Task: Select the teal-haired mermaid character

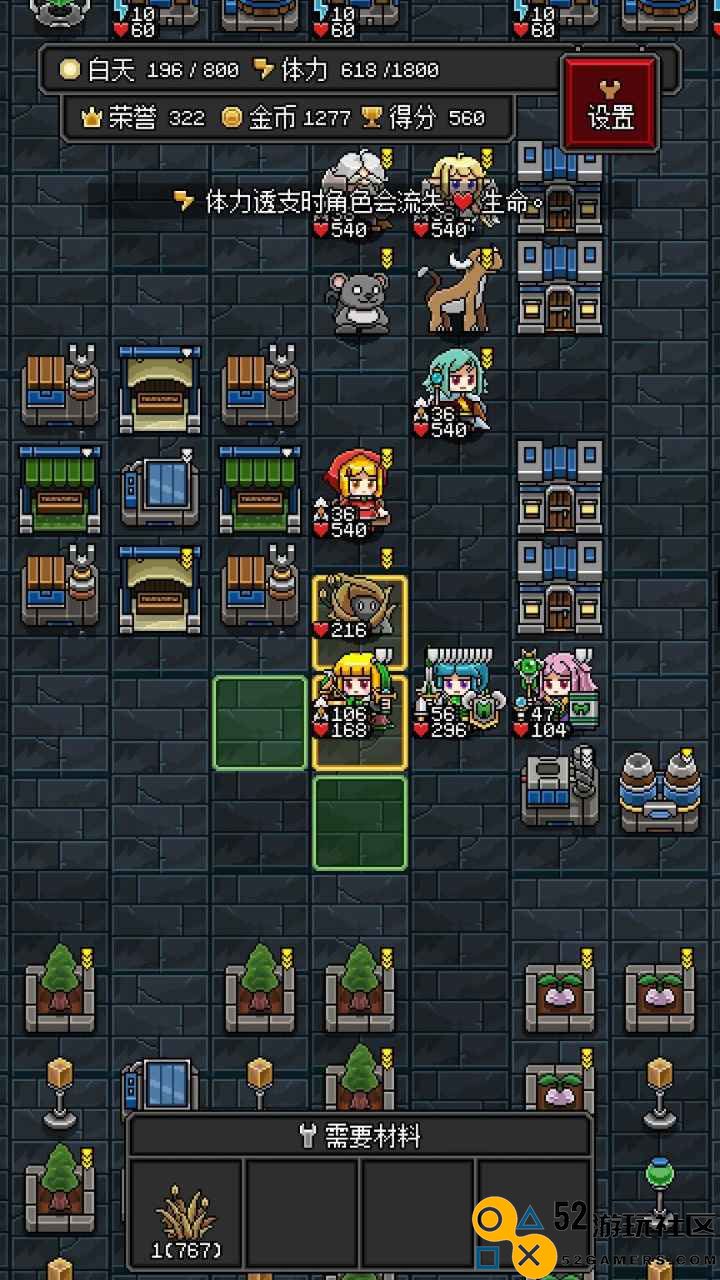Action: pyautogui.click(x=459, y=390)
